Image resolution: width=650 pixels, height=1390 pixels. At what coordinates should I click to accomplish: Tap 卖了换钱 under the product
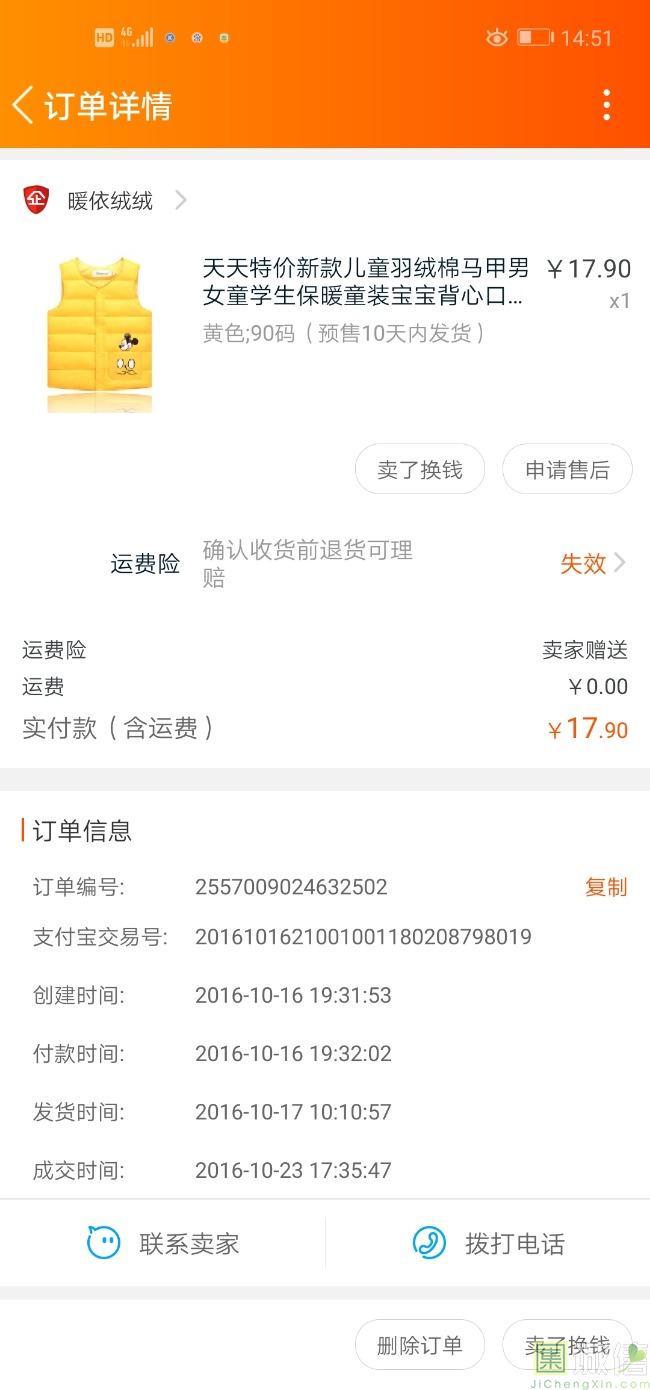coord(420,470)
